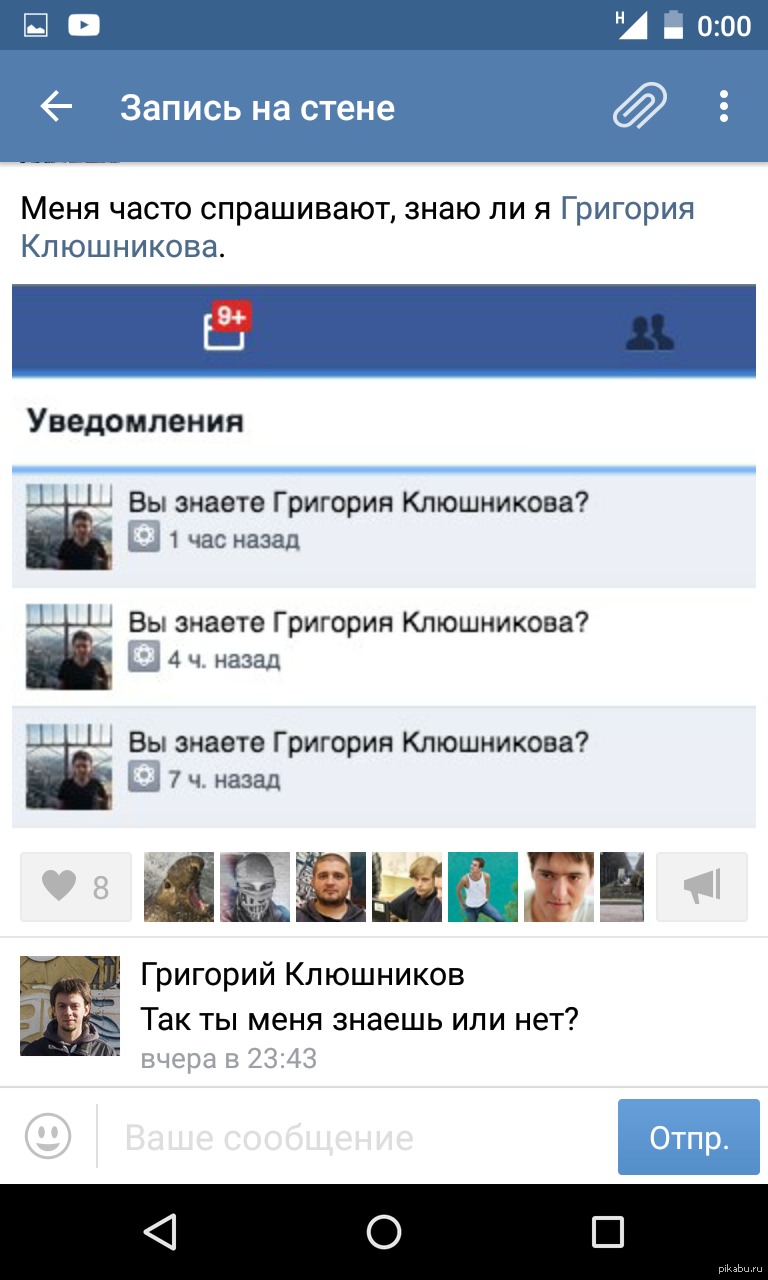Open the emoji smiley picker

point(48,1136)
